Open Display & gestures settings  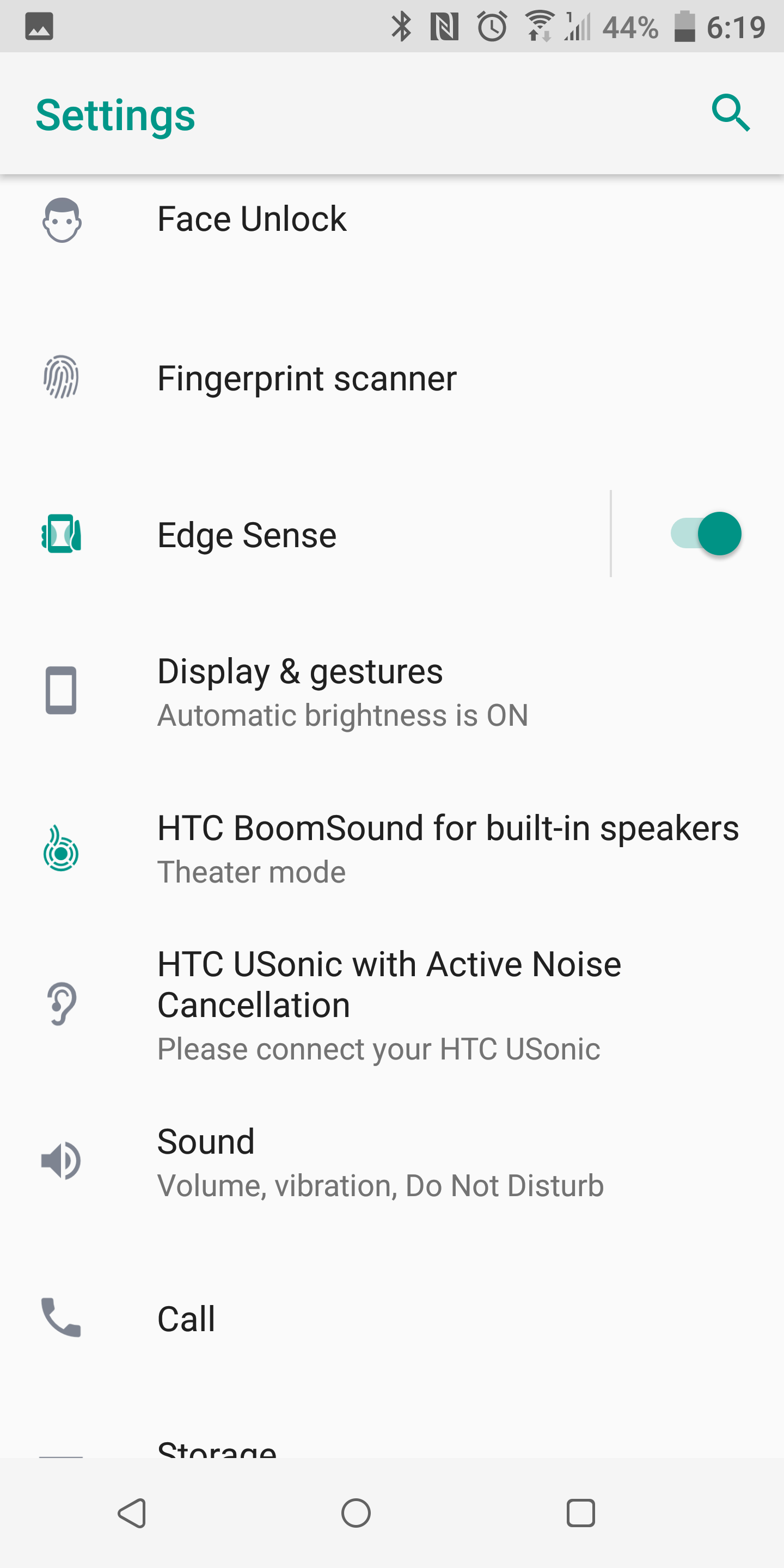(392, 691)
